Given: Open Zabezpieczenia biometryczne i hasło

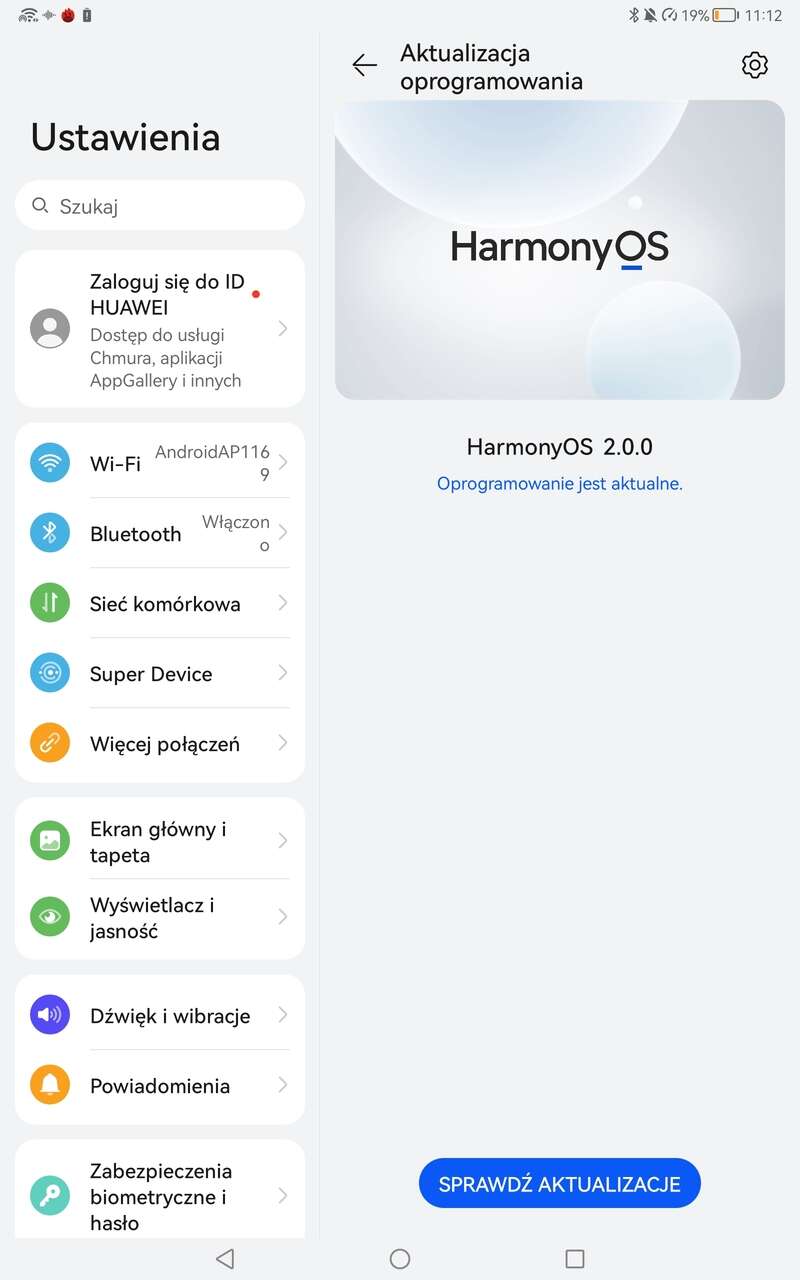Looking at the screenshot, I should (x=160, y=1195).
